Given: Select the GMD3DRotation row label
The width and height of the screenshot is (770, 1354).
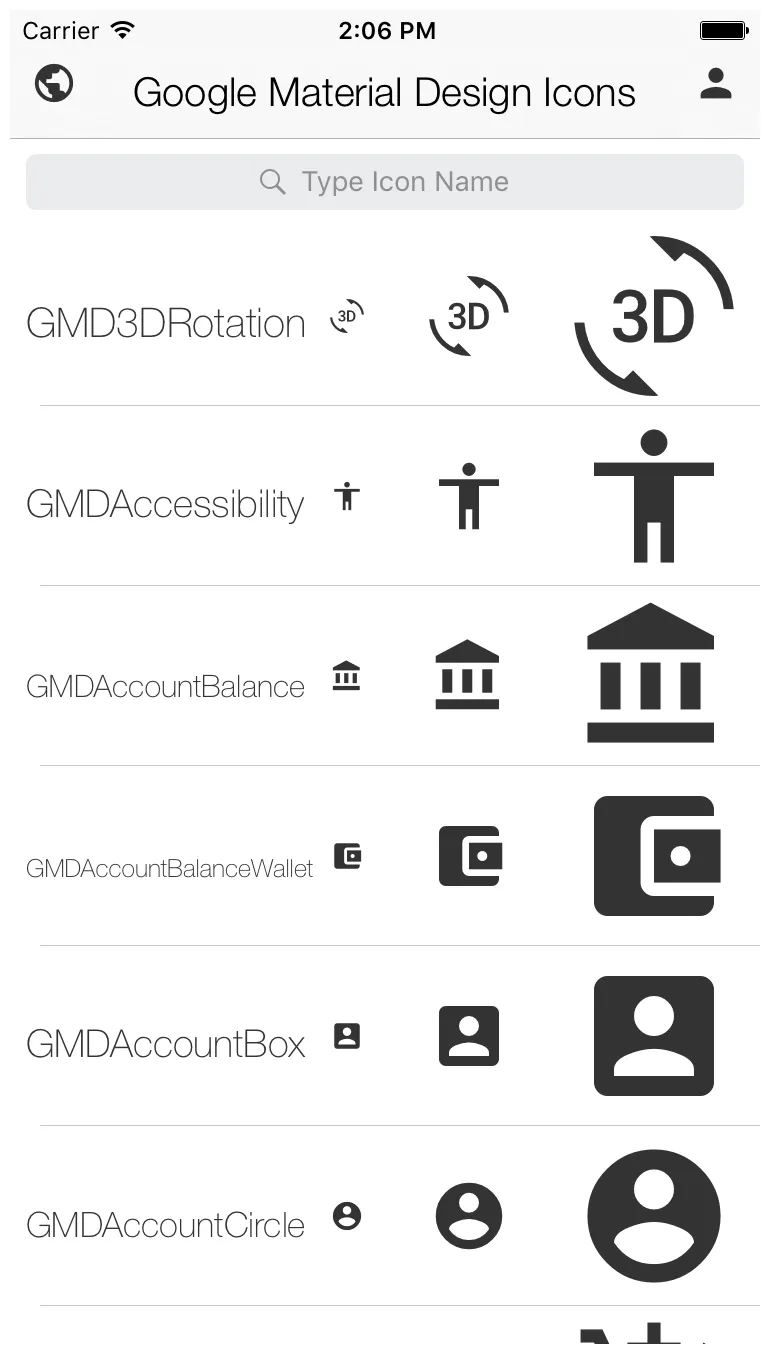Looking at the screenshot, I should click(165, 323).
